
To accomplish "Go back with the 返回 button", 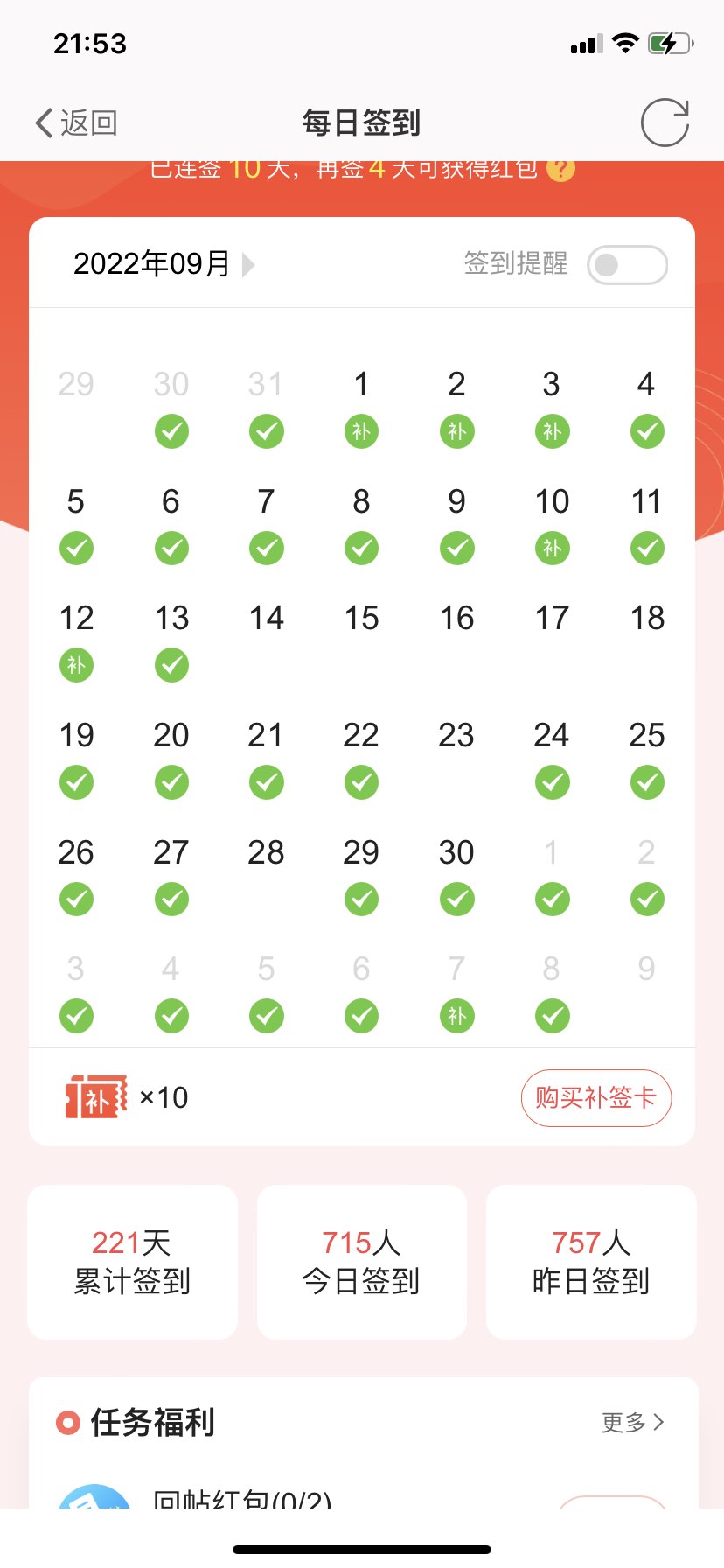I will tap(76, 123).
